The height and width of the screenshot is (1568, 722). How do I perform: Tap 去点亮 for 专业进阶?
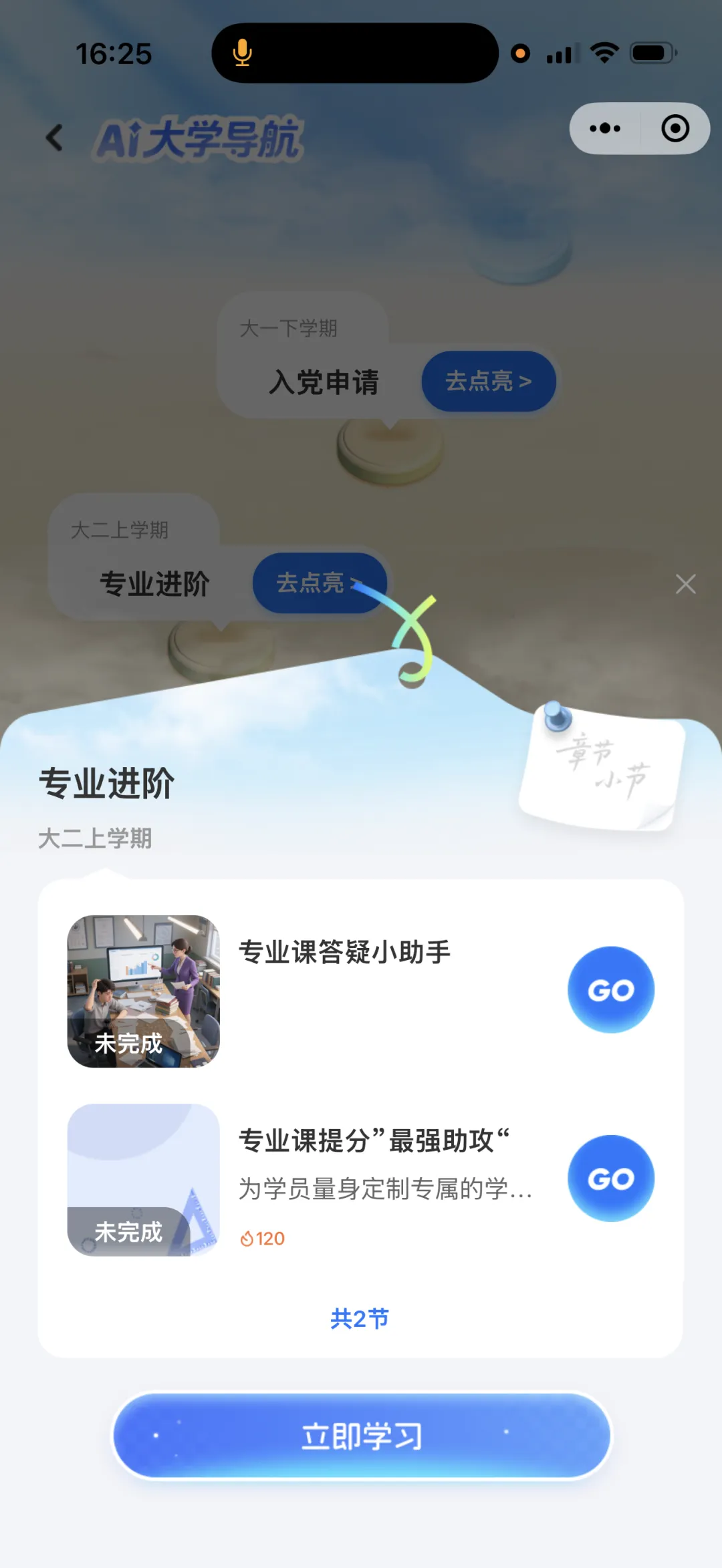tap(320, 583)
